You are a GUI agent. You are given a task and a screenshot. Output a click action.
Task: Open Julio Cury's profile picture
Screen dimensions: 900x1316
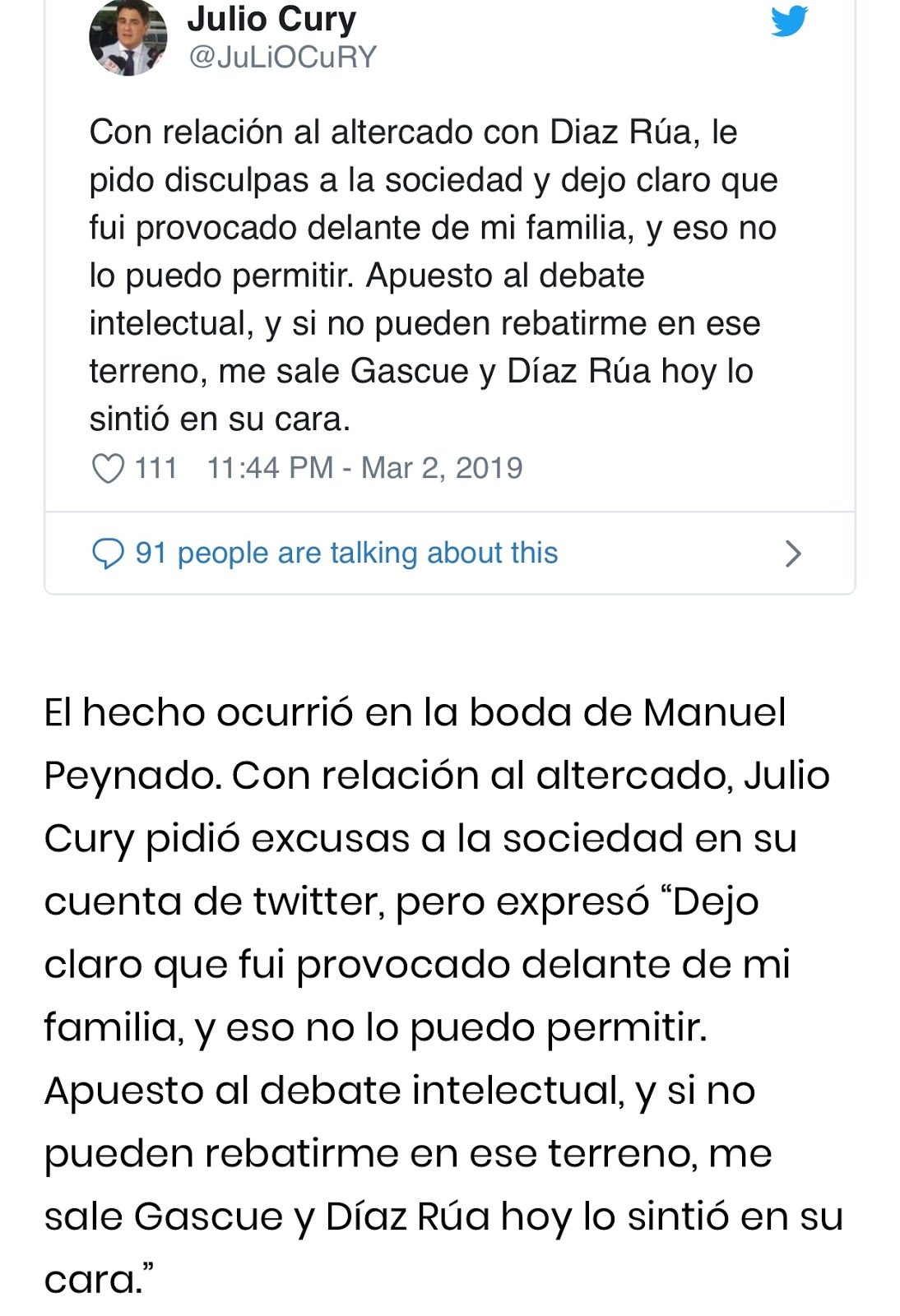click(128, 37)
